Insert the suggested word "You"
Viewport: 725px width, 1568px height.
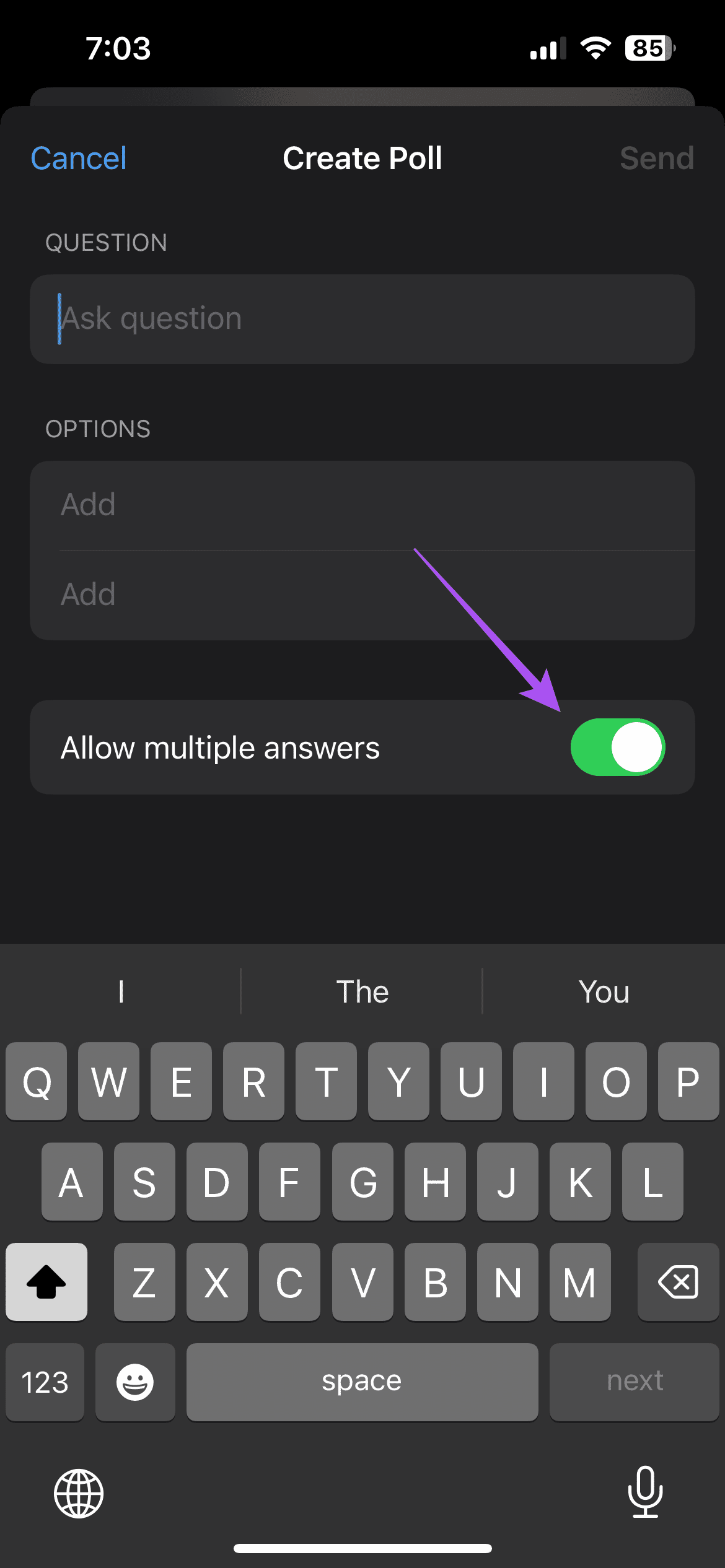coord(604,991)
